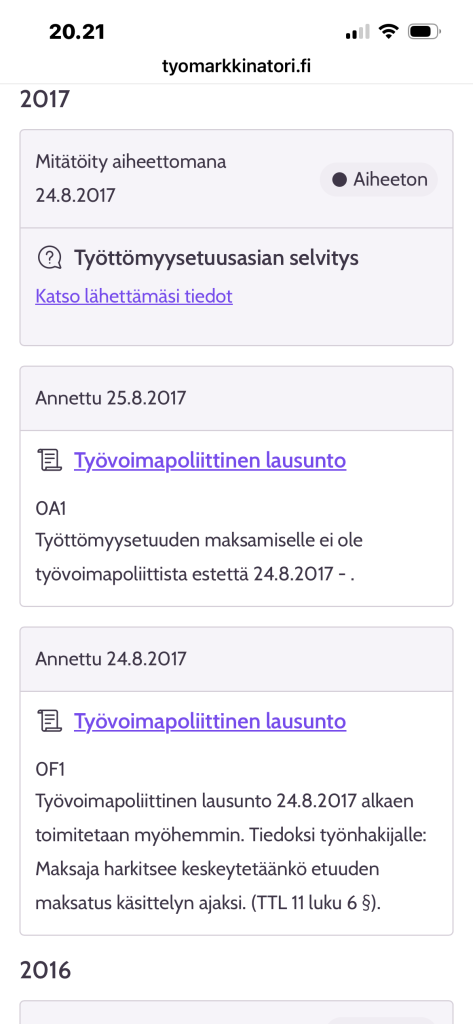
Task: Open the Katso lähettämäsi tiedot link
Action: click(x=134, y=296)
